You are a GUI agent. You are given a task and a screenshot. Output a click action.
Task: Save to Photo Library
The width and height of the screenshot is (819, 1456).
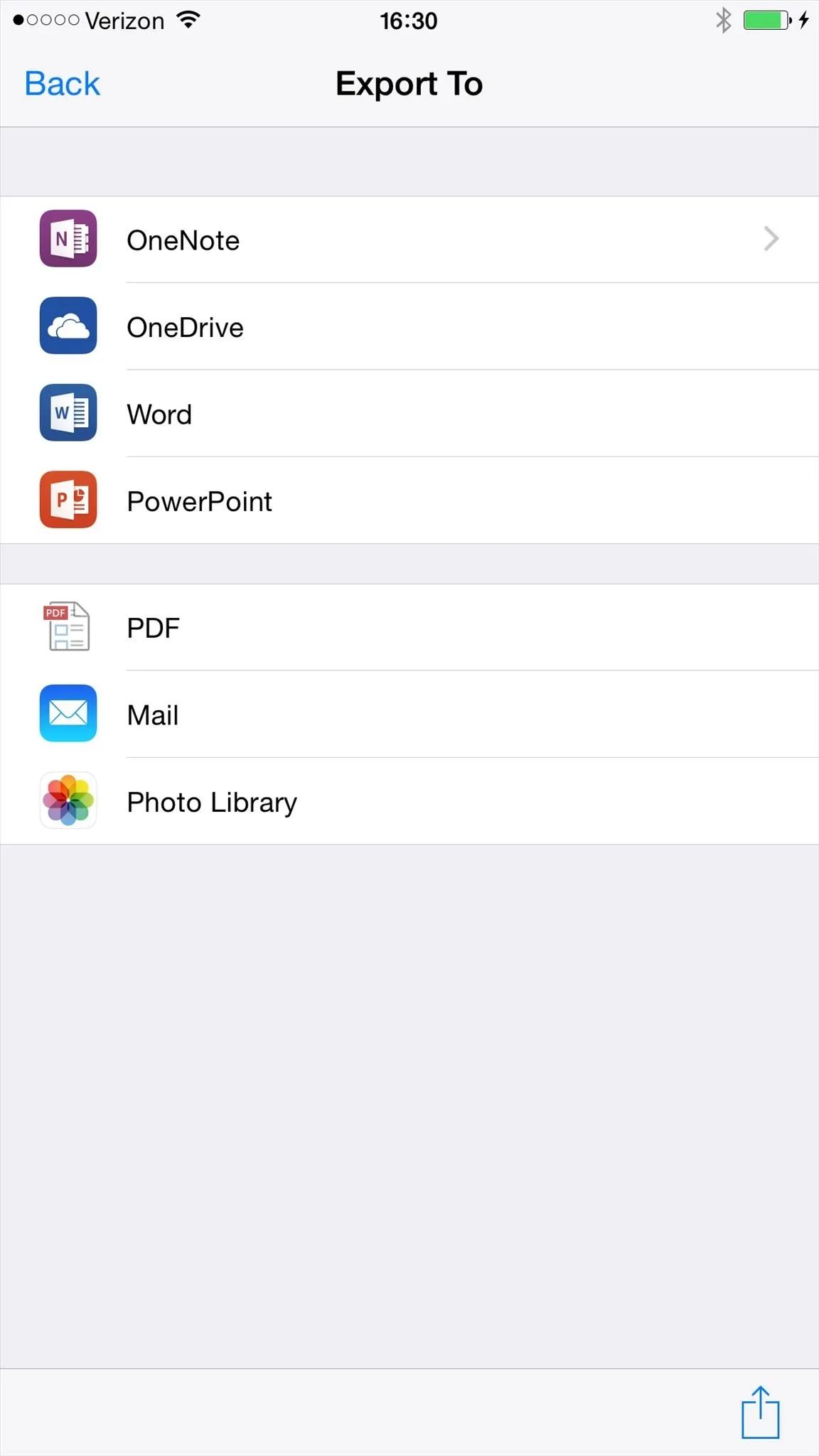(409, 801)
